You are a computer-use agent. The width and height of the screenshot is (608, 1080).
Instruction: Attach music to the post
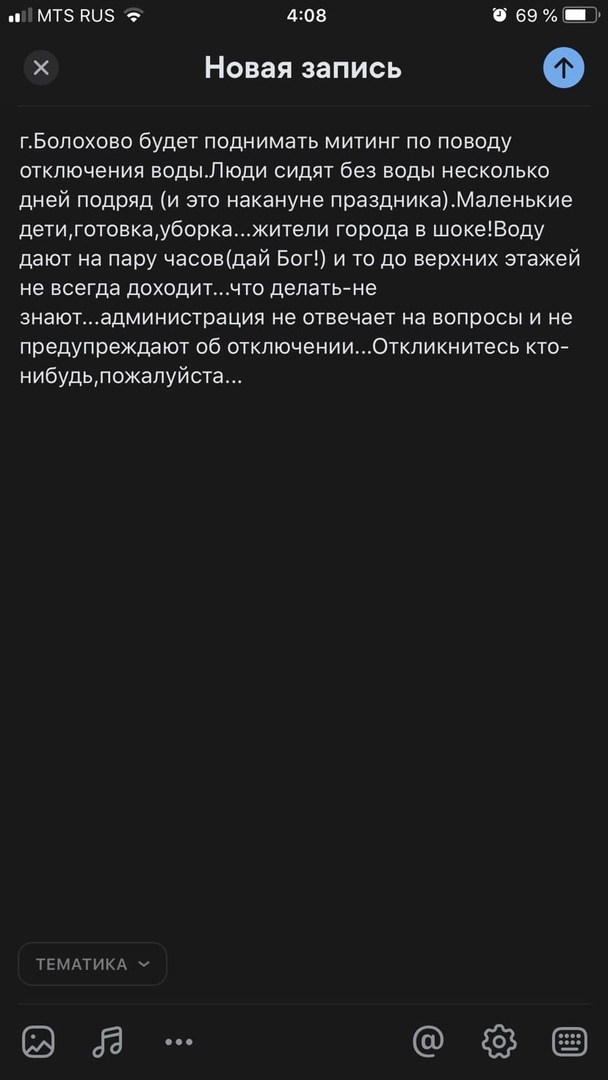pos(107,1041)
